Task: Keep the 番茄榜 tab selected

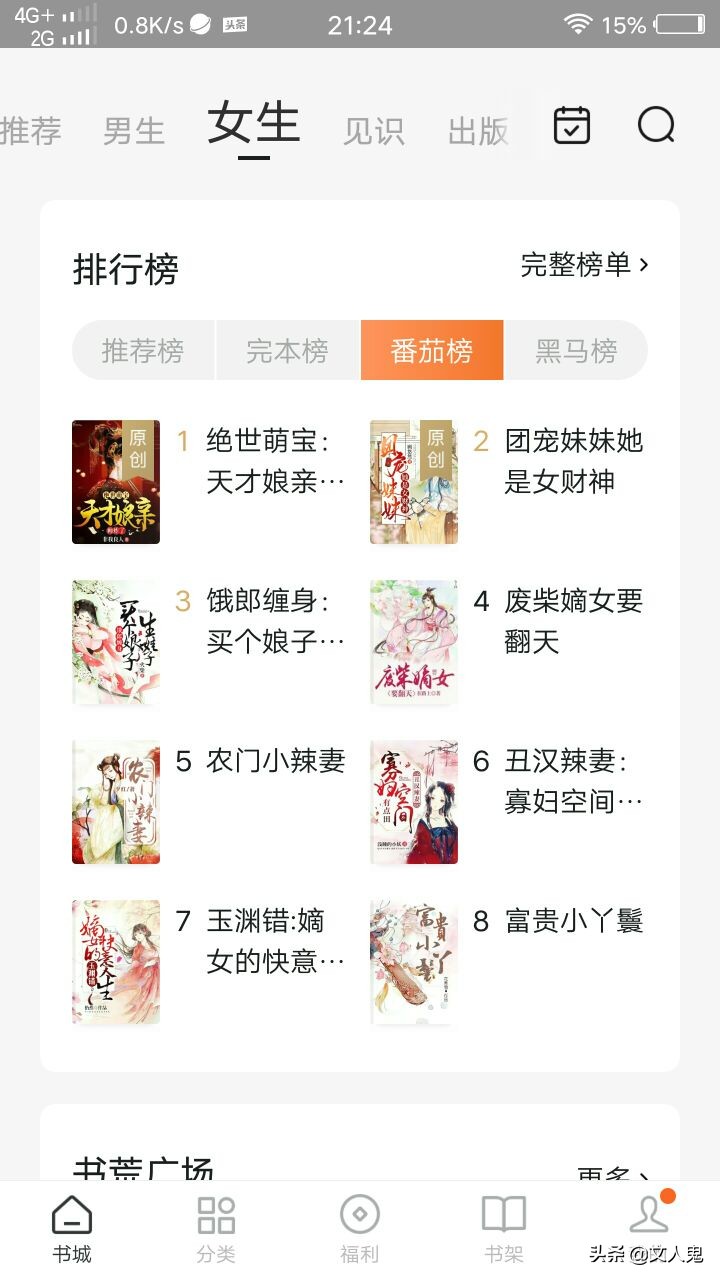Action: (432, 350)
